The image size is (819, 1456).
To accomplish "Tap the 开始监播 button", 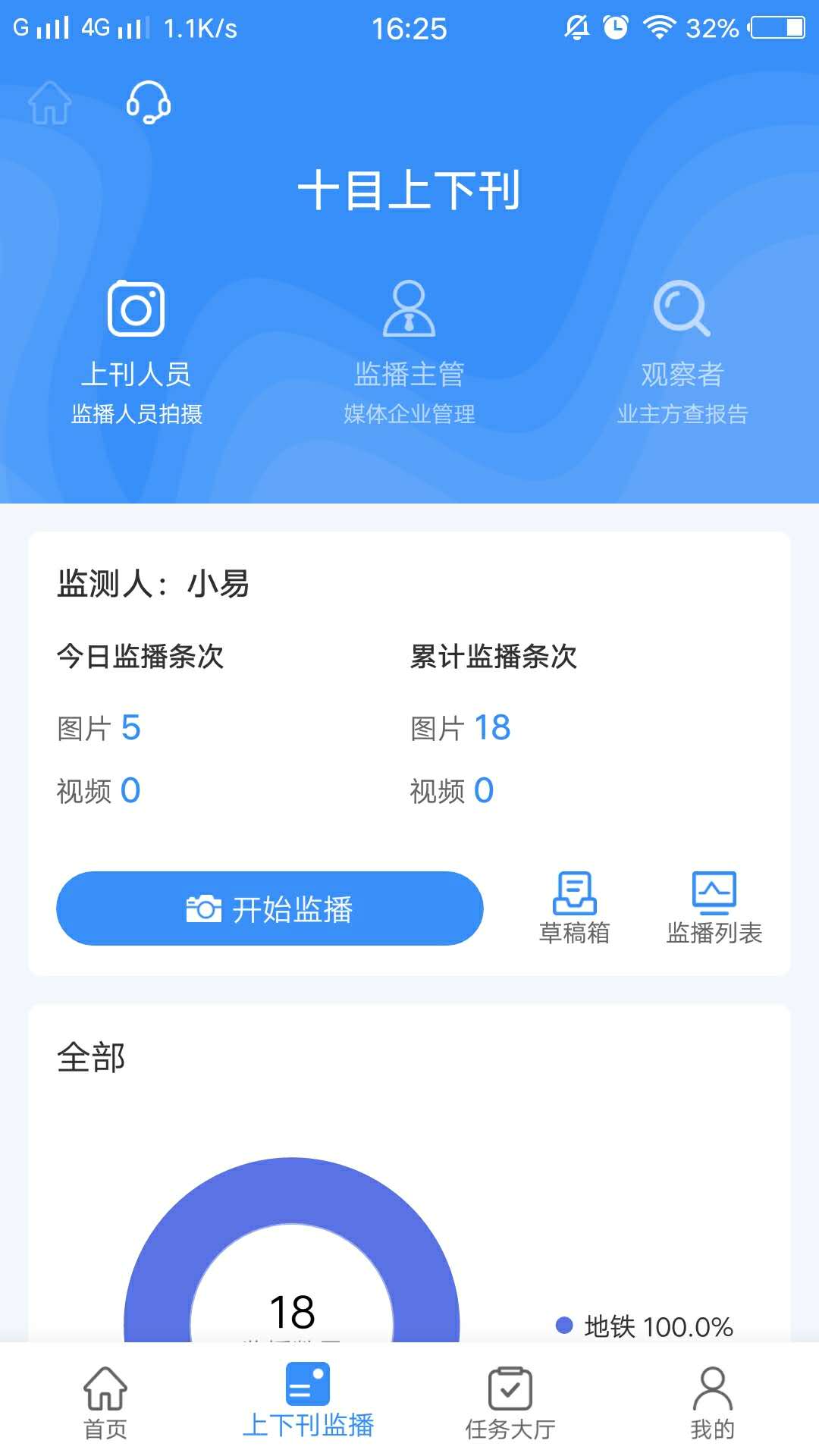I will [x=270, y=908].
